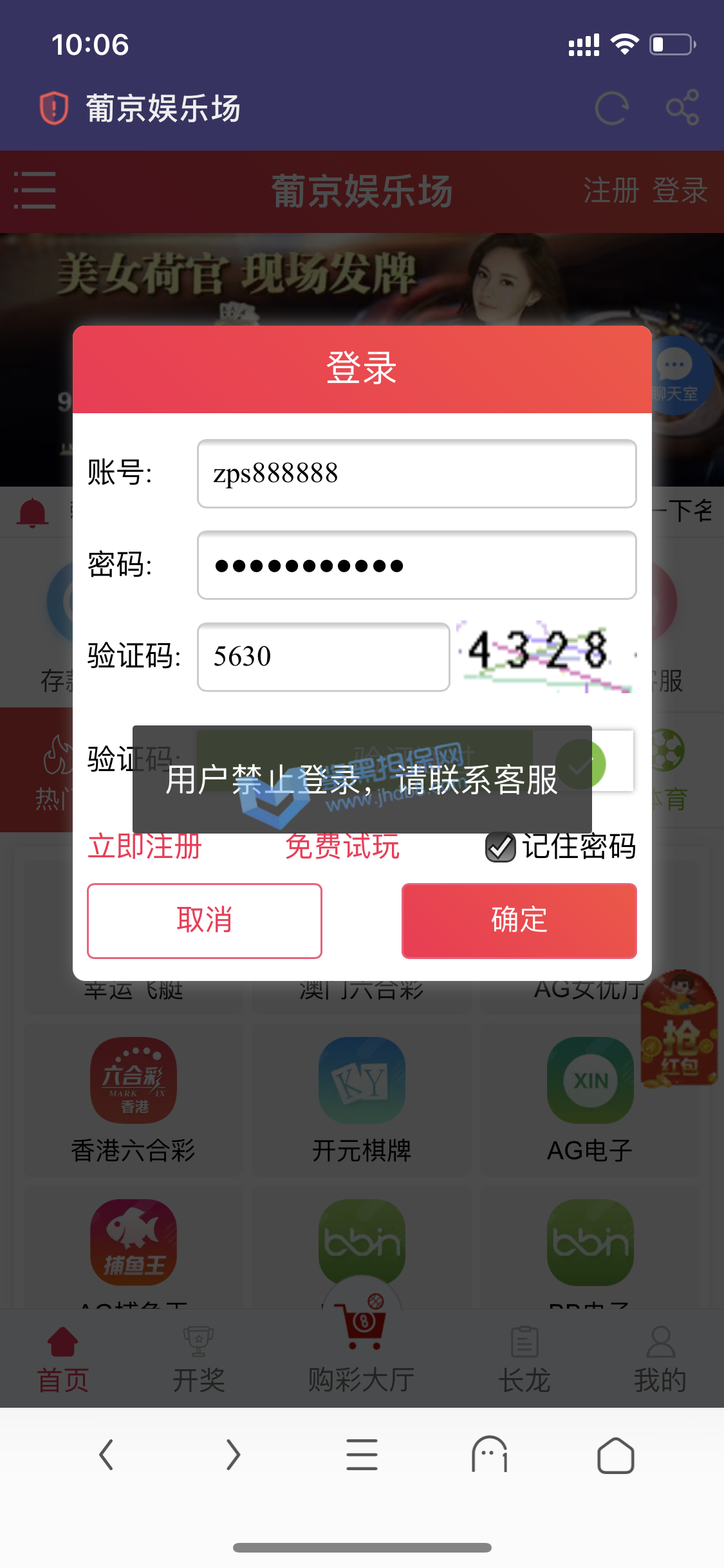Tap the 密码 password field
The width and height of the screenshot is (724, 1568).
(416, 565)
